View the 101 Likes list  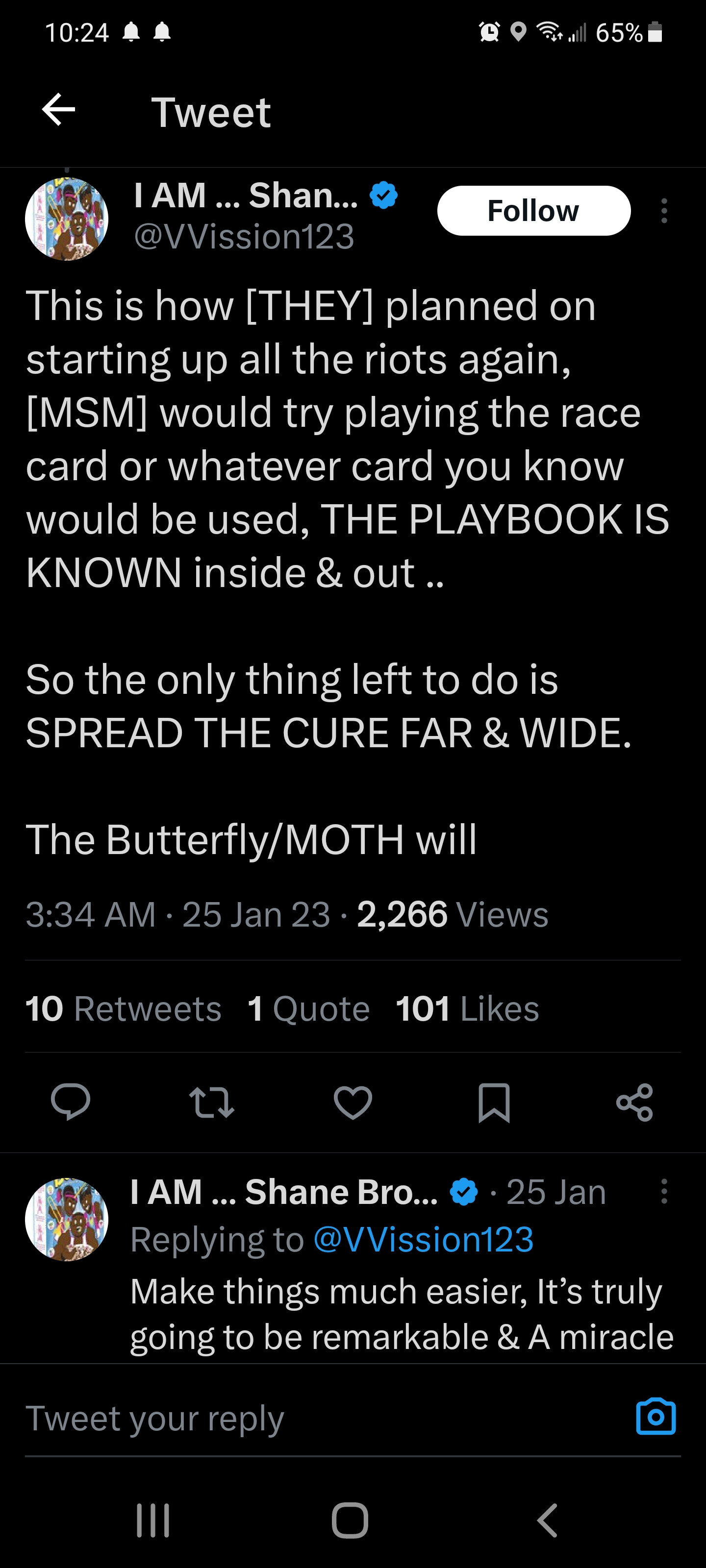pos(467,1008)
